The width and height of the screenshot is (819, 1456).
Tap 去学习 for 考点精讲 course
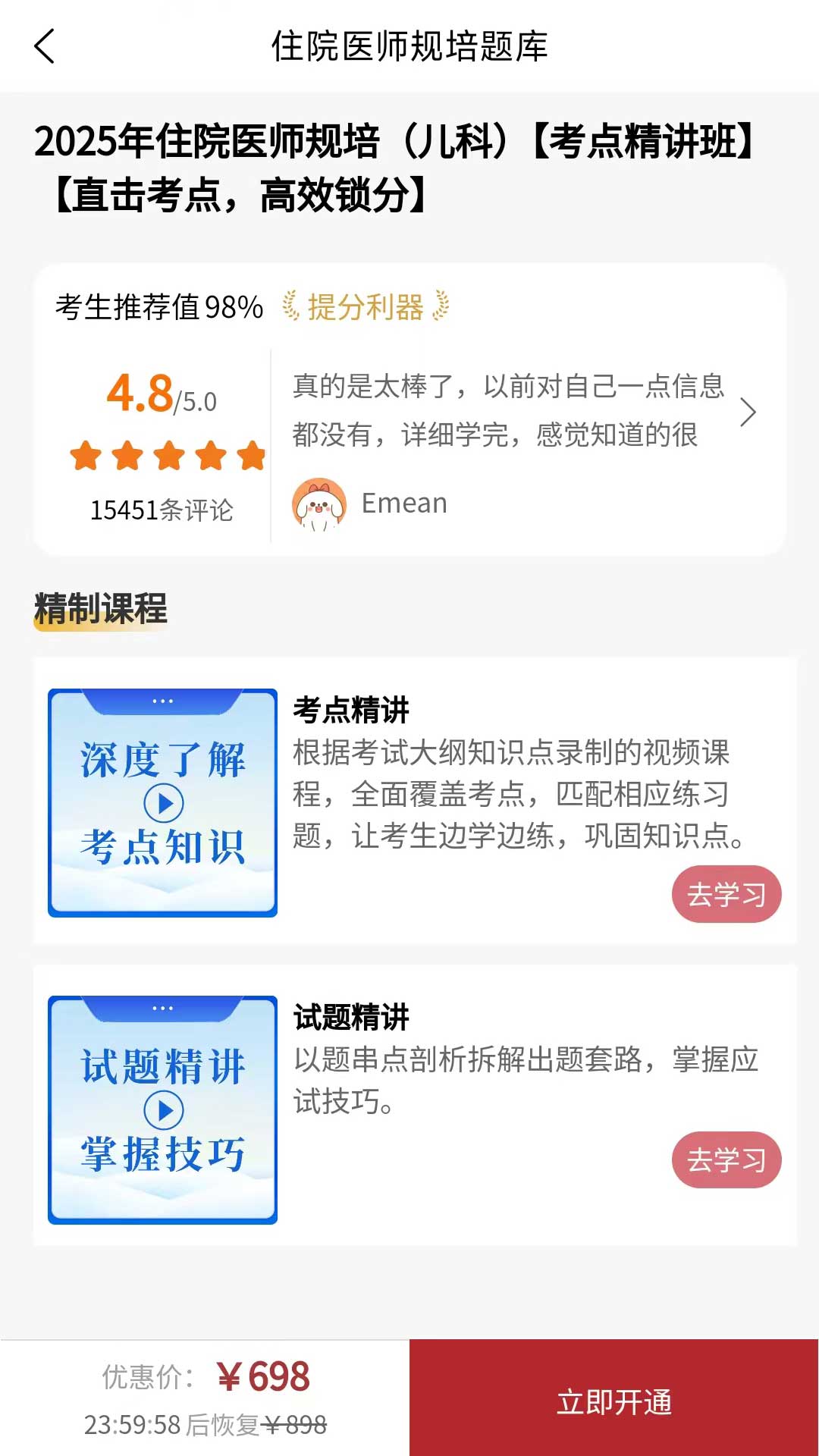726,894
